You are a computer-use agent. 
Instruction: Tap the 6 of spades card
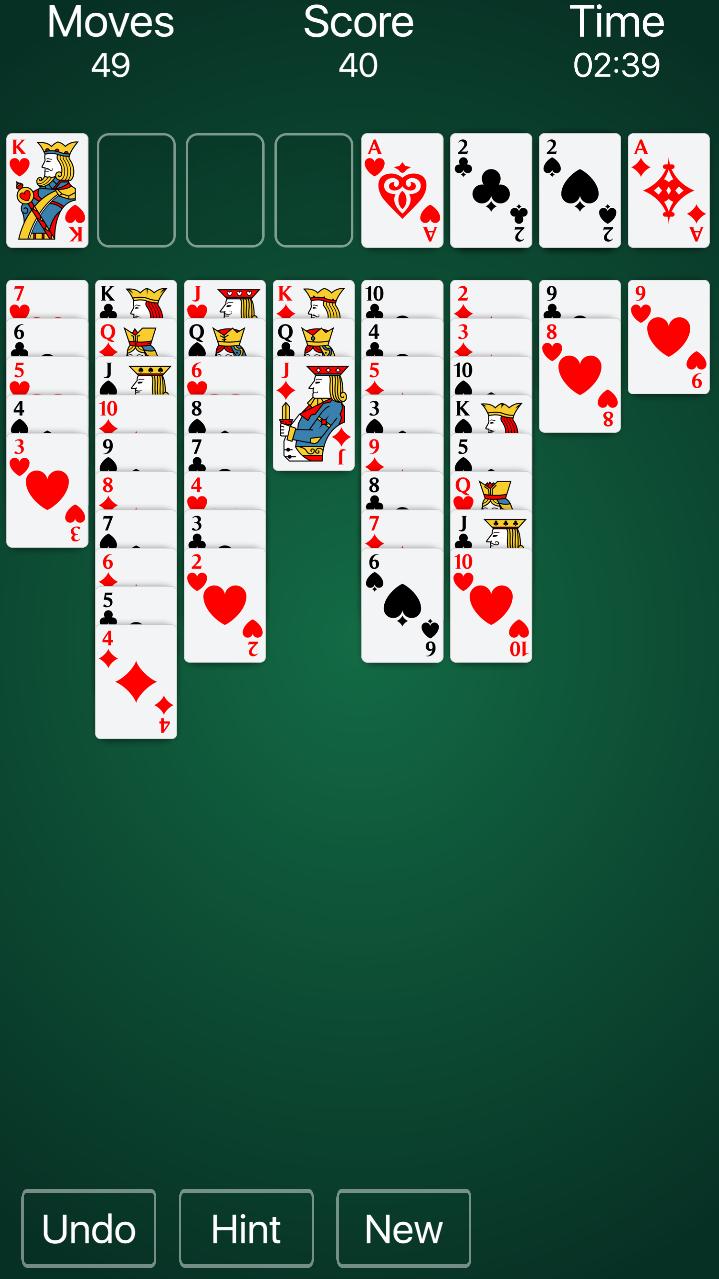[x=402, y=605]
